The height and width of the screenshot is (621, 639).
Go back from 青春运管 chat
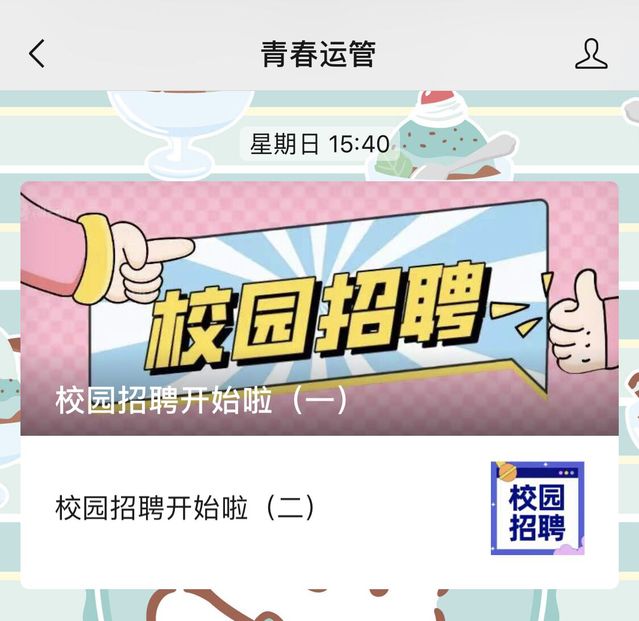click(x=37, y=54)
